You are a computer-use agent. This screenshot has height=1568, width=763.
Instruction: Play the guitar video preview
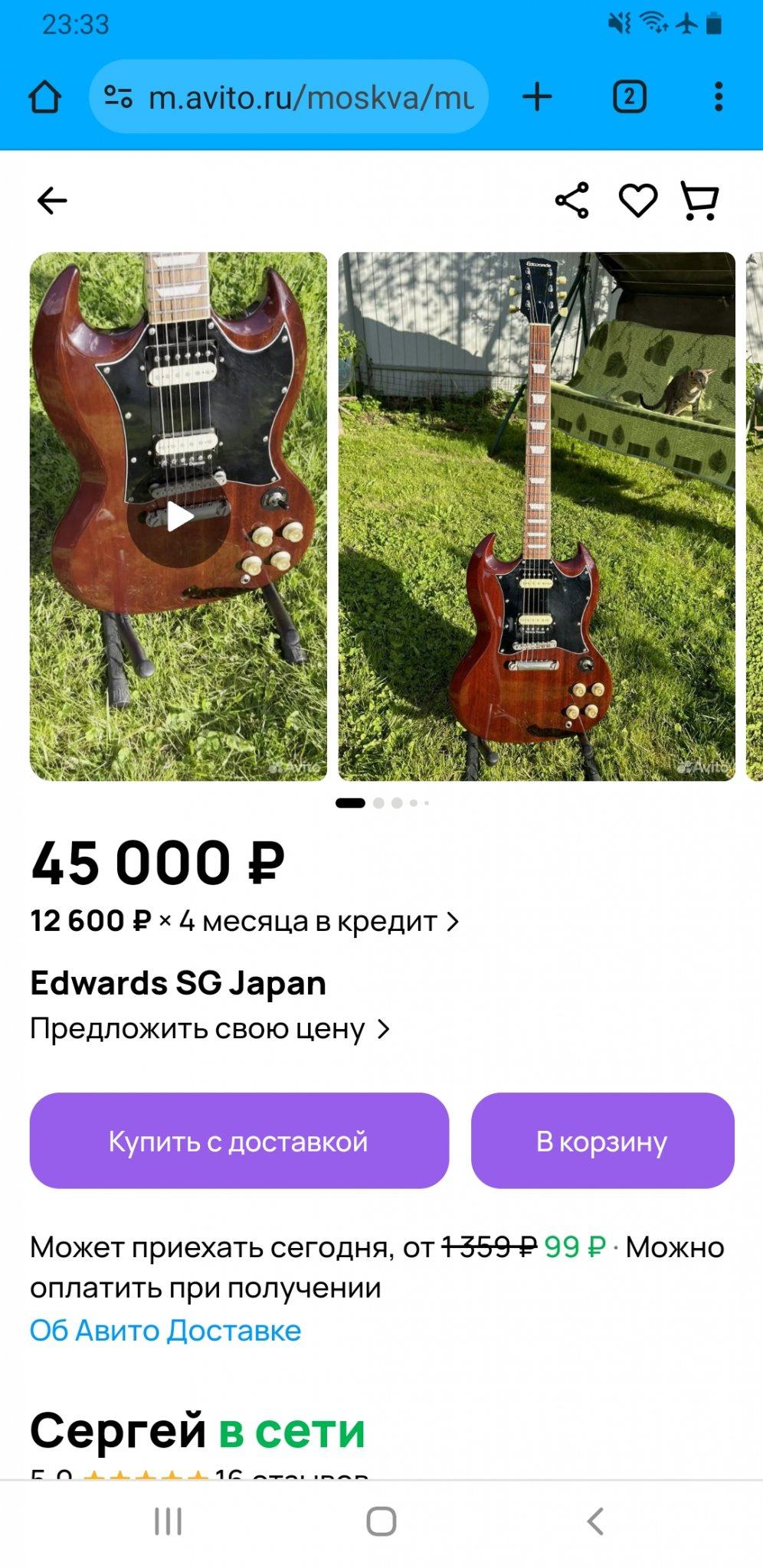click(178, 517)
